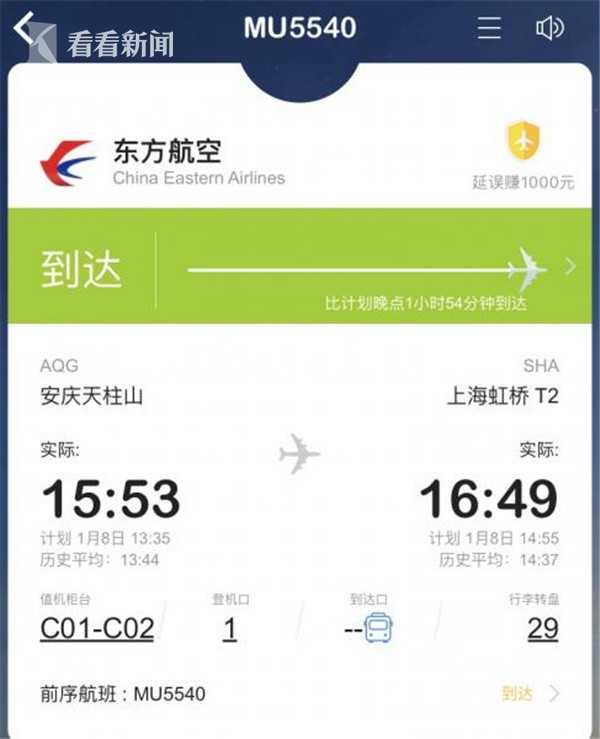Open the green 到达 flight status banner
Image resolution: width=600 pixels, height=739 pixels.
coord(300,267)
